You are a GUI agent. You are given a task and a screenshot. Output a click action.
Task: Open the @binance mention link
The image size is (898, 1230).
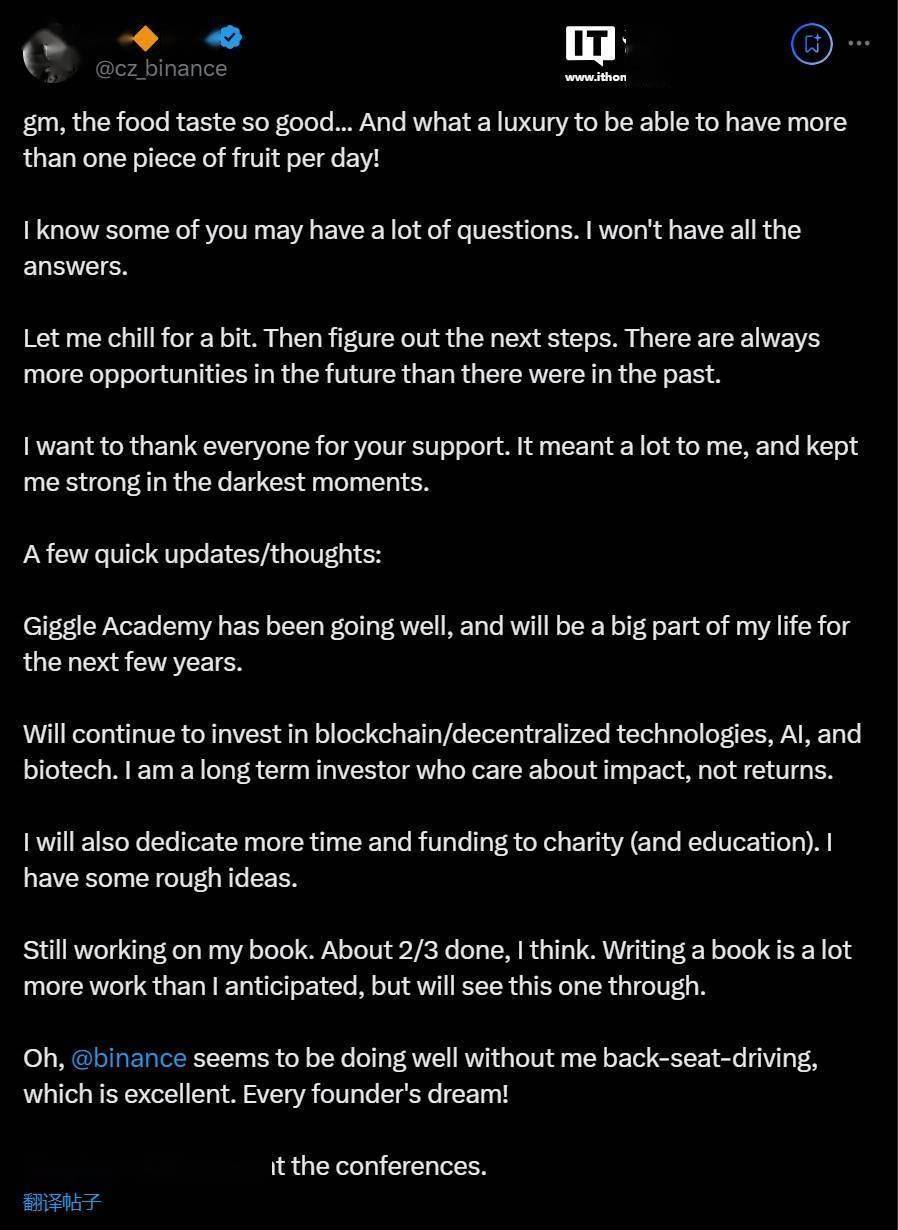pyautogui.click(x=129, y=1058)
